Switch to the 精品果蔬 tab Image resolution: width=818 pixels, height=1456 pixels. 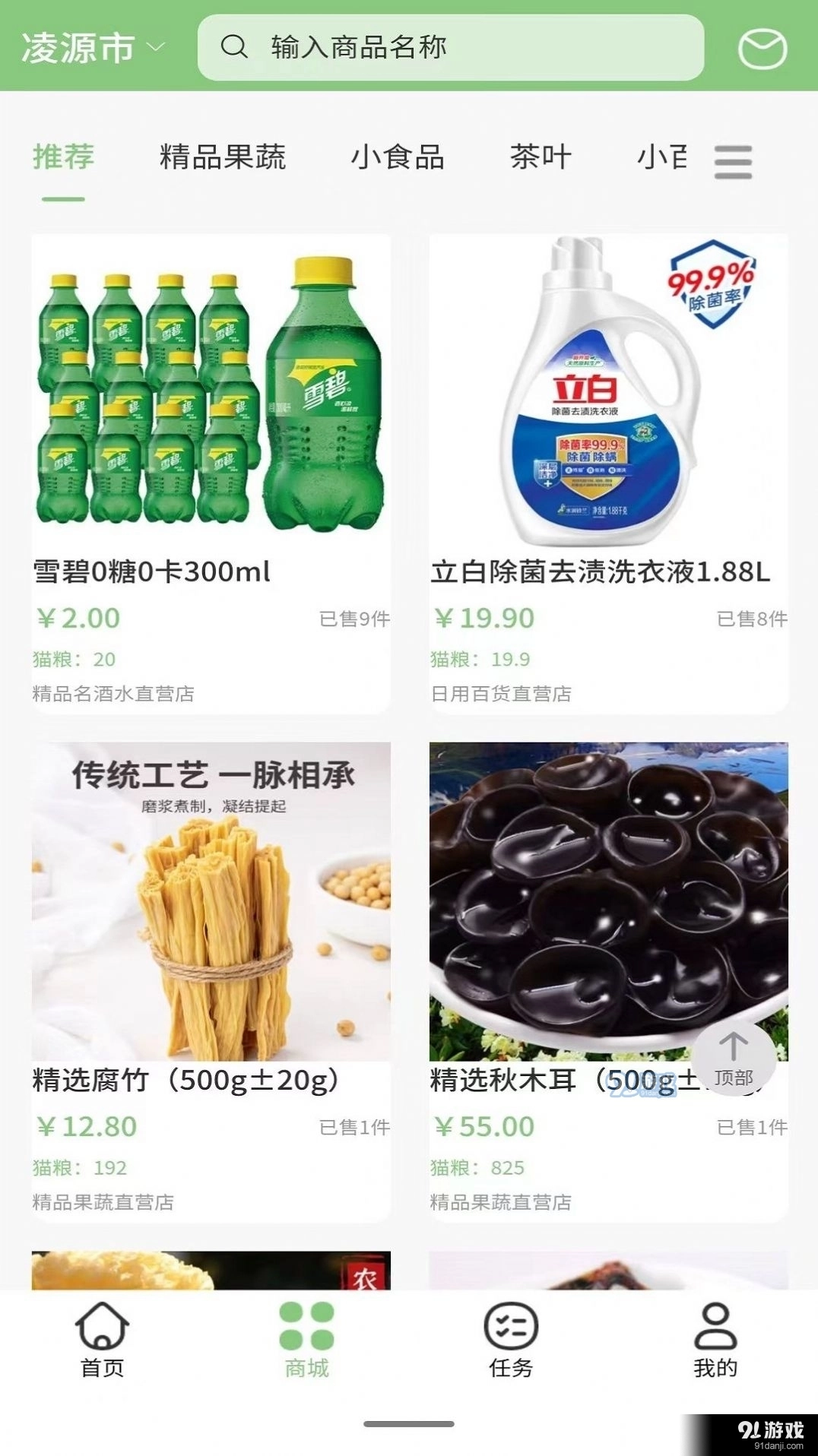coord(223,157)
